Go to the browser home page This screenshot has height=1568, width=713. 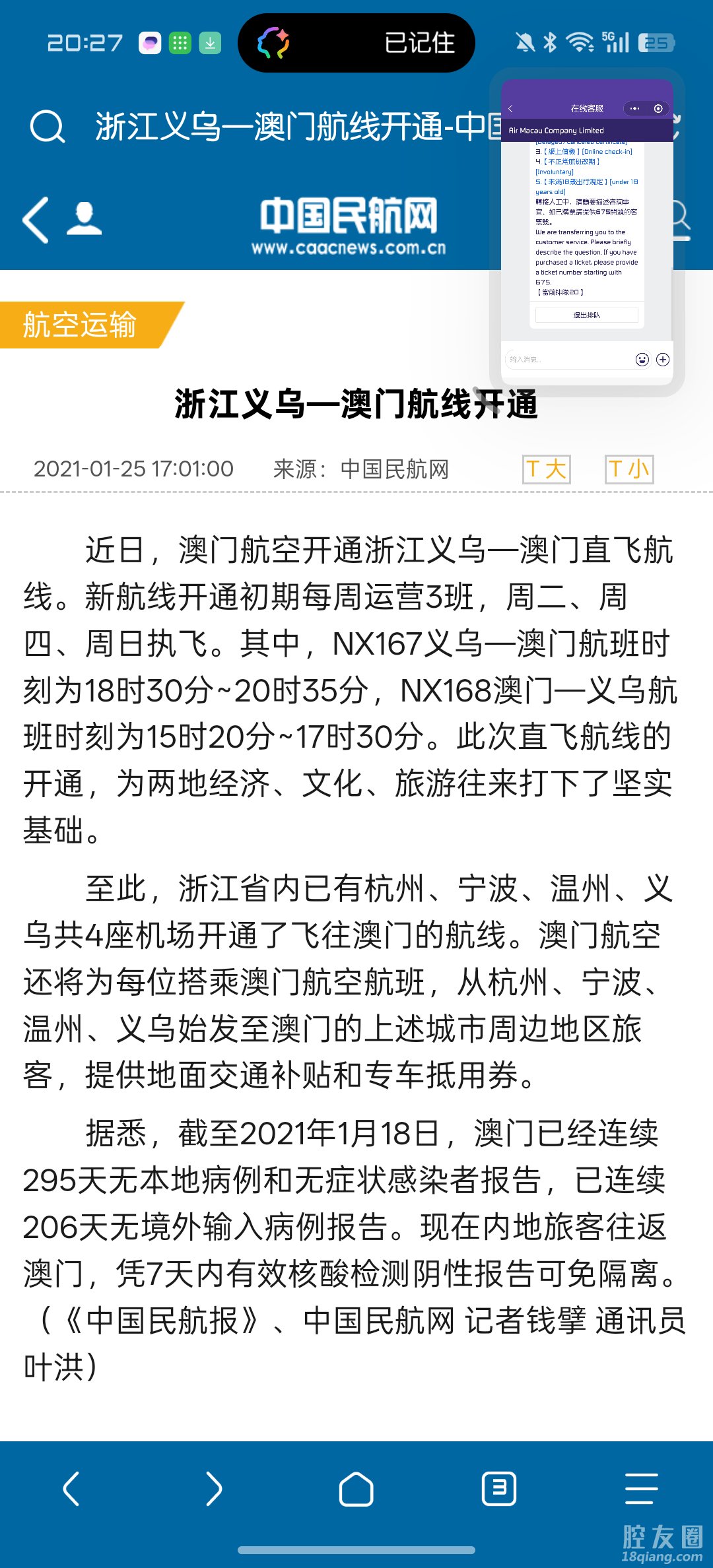click(356, 1489)
